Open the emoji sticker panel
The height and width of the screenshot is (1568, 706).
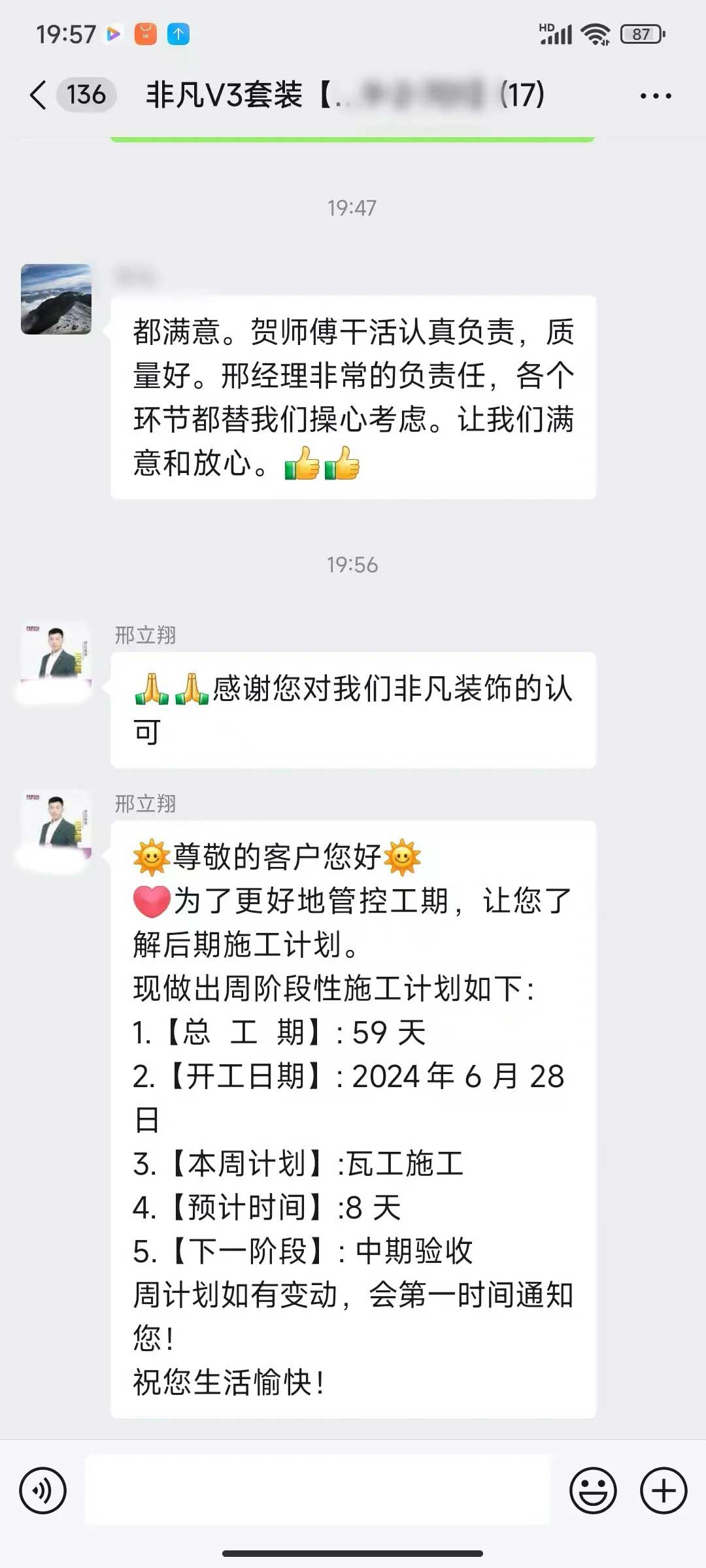593,1490
